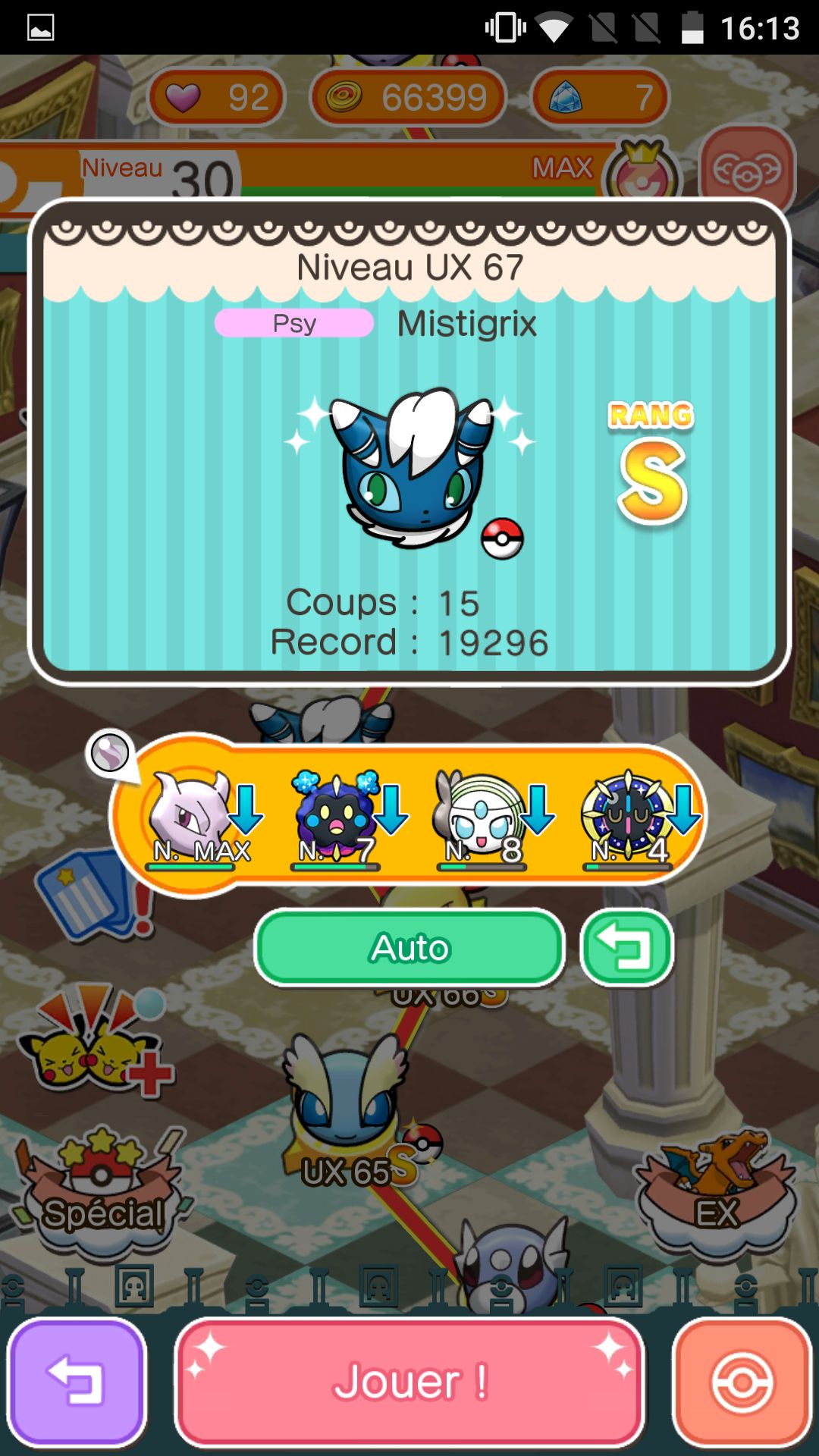Open the orange Pokéball menu button

[742, 1382]
